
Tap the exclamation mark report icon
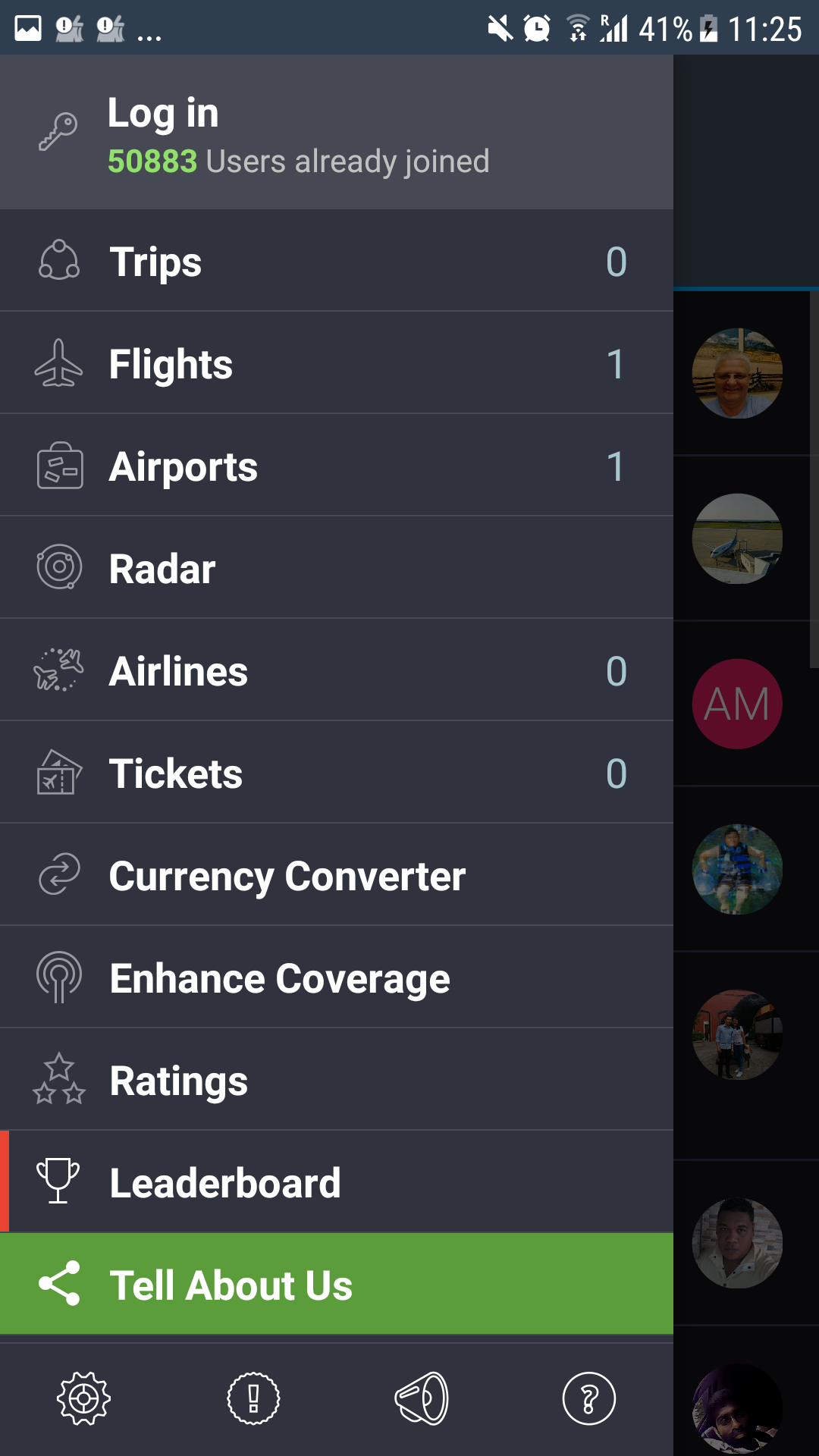[x=253, y=1398]
